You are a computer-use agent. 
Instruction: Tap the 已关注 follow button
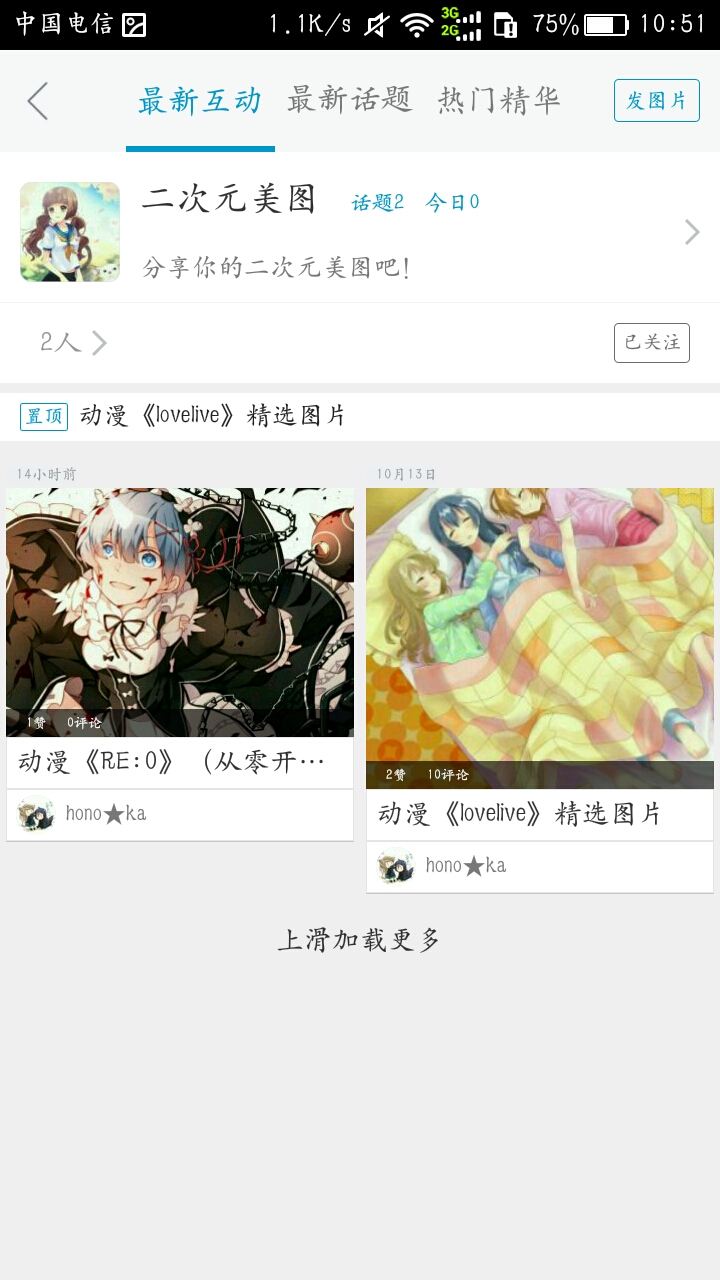point(651,343)
